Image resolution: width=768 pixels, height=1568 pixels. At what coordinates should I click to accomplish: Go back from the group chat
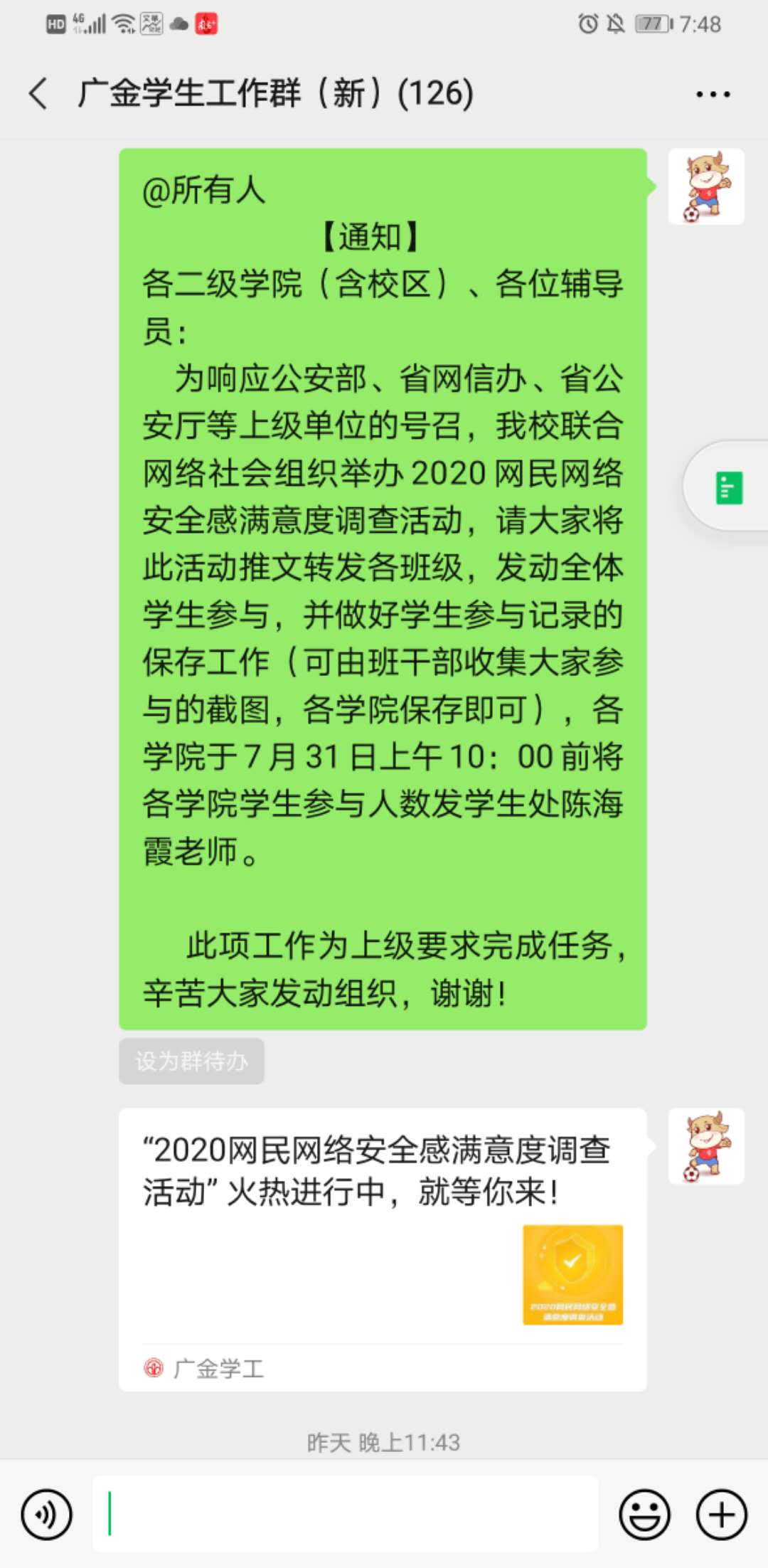point(38,94)
